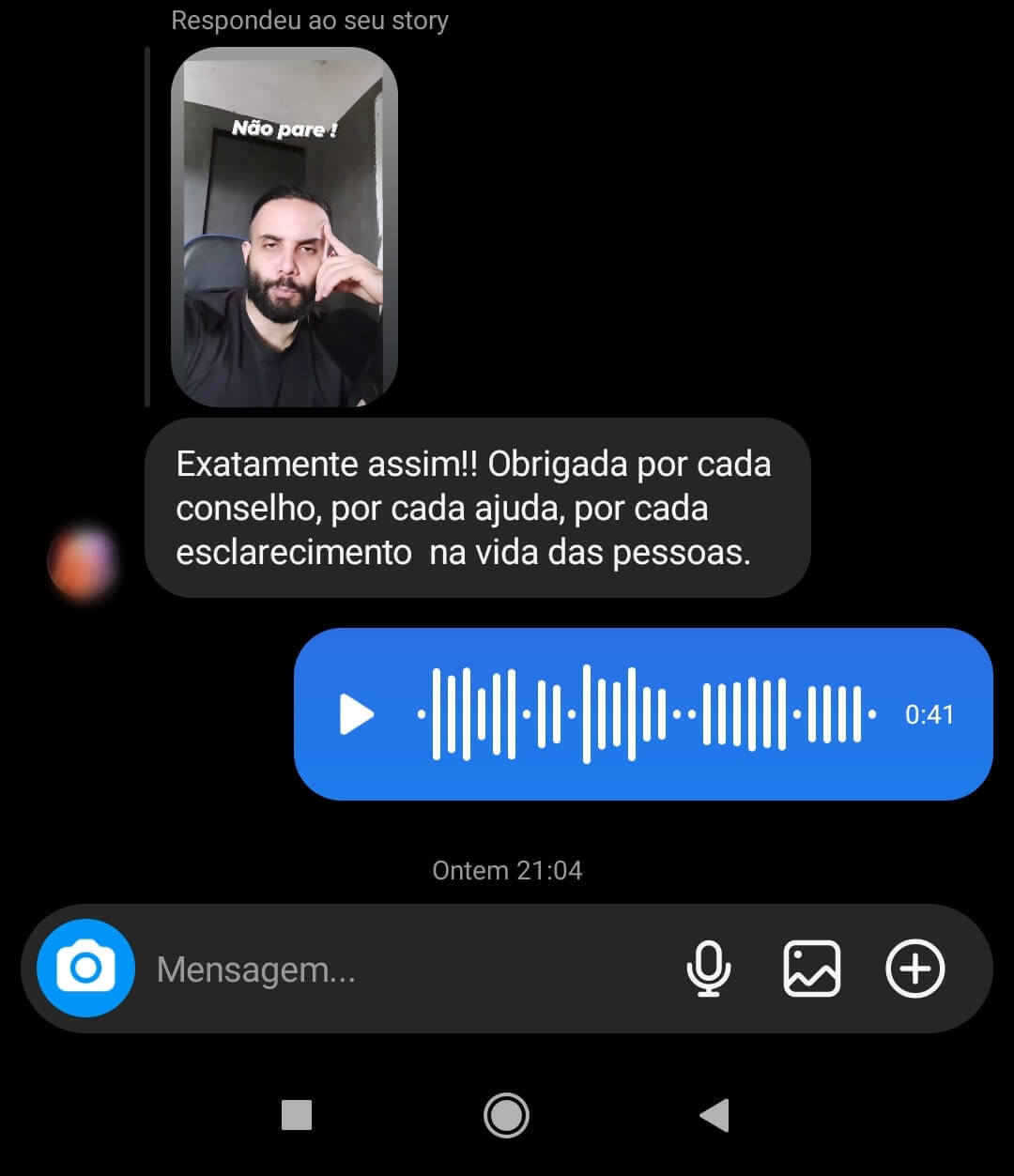Viewport: 1014px width, 1176px height.
Task: Tap the Android back triangle button
Action: tap(714, 1115)
